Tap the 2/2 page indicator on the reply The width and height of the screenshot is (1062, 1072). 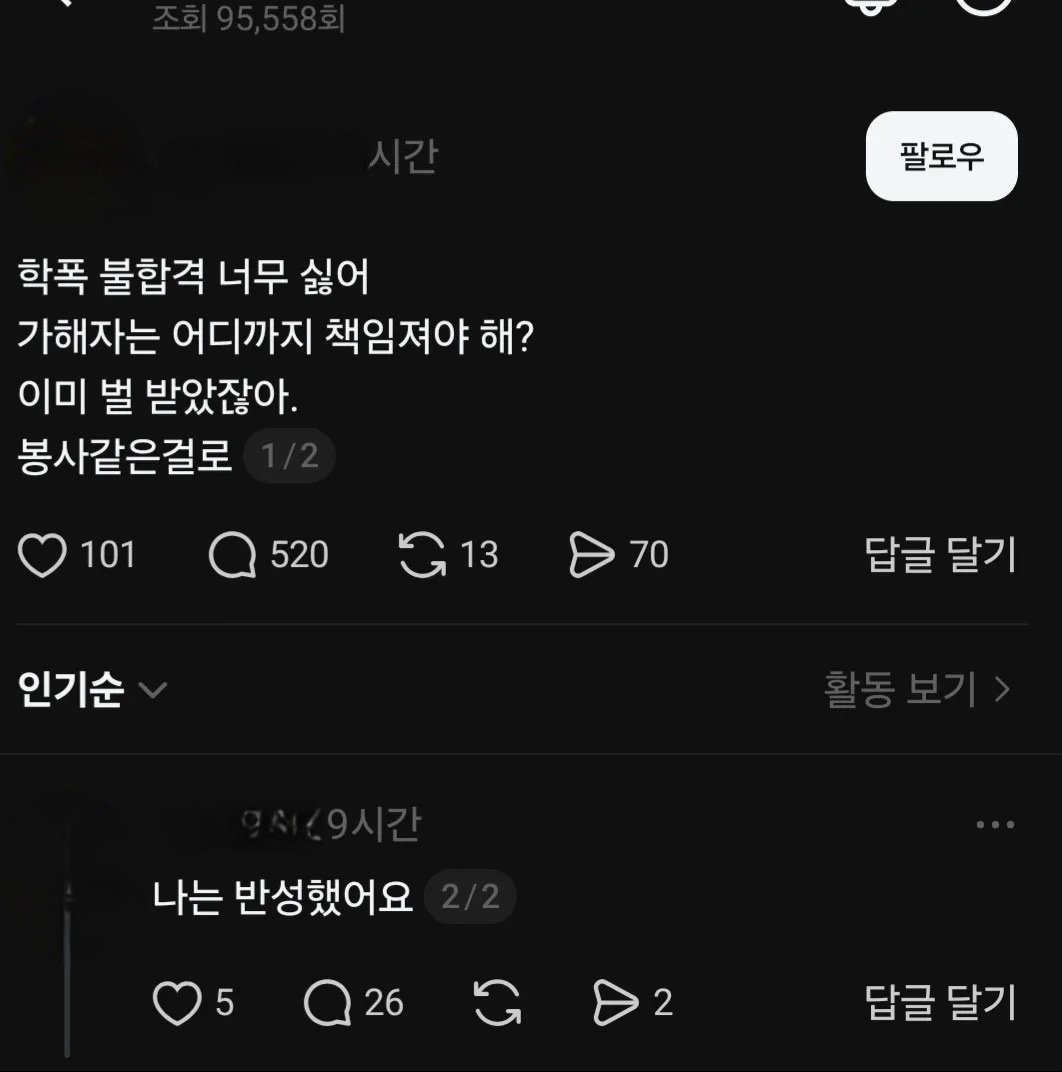[x=470, y=898]
